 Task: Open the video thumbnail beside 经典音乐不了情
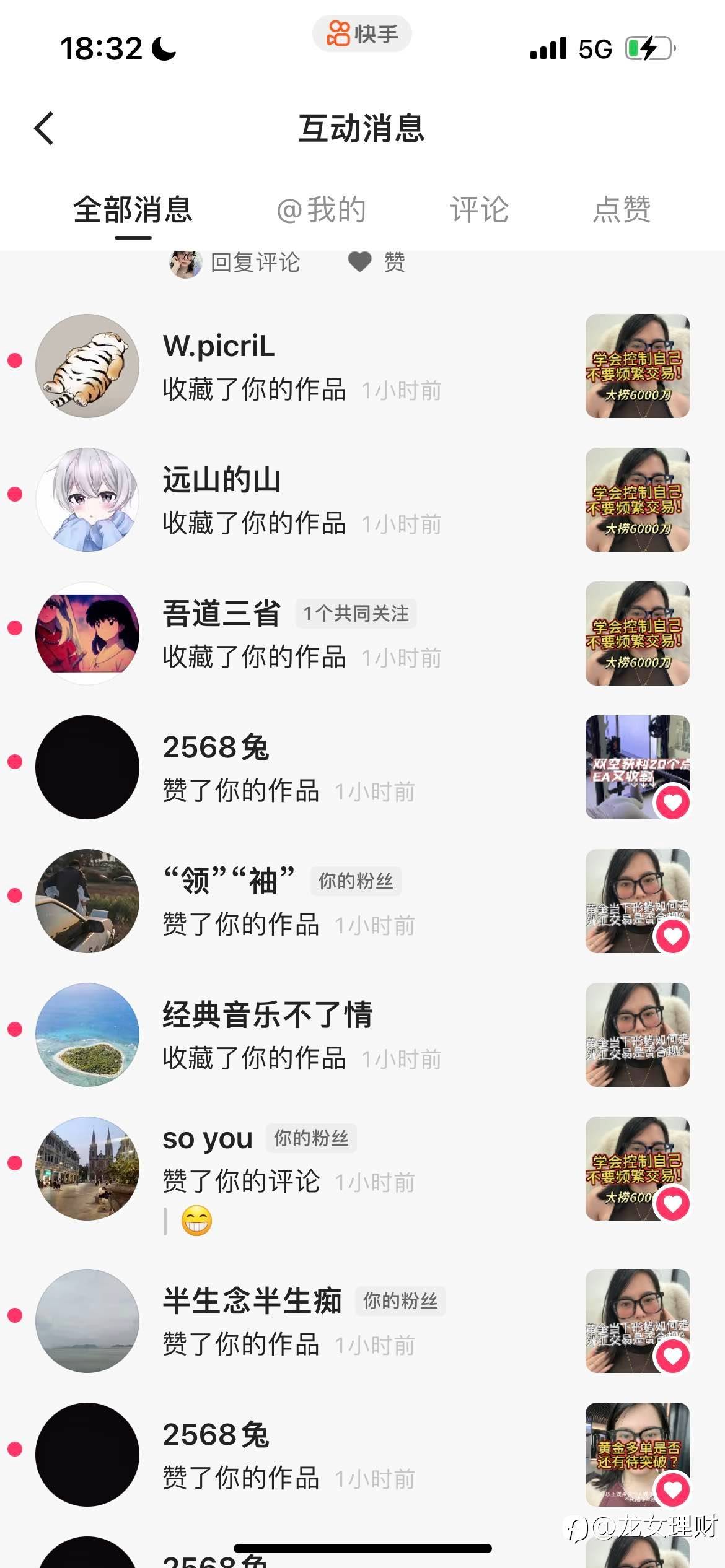[x=637, y=1035]
